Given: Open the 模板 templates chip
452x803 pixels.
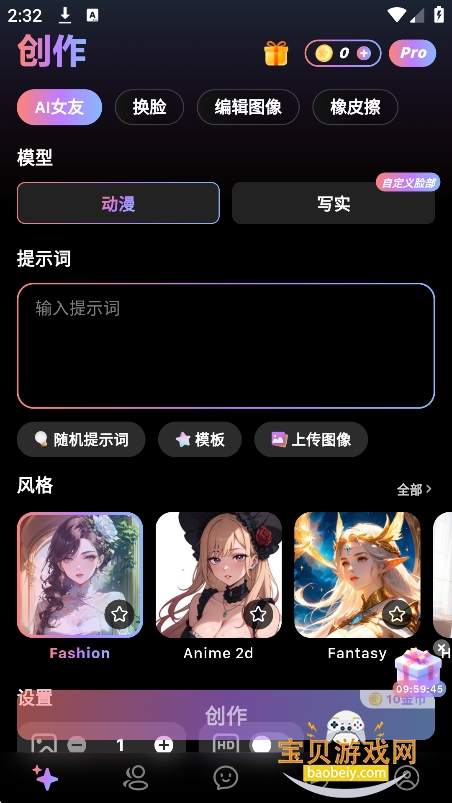Looking at the screenshot, I should pos(200,439).
